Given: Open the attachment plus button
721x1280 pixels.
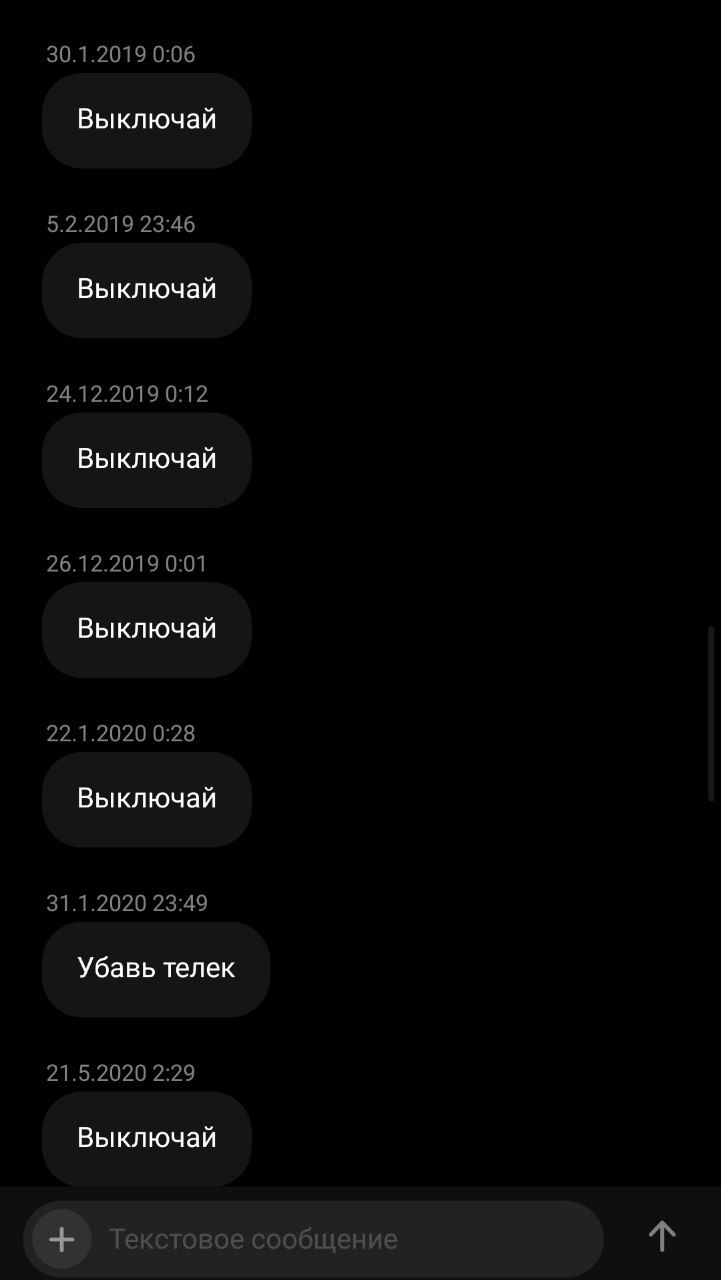Looking at the screenshot, I should coord(62,1240).
